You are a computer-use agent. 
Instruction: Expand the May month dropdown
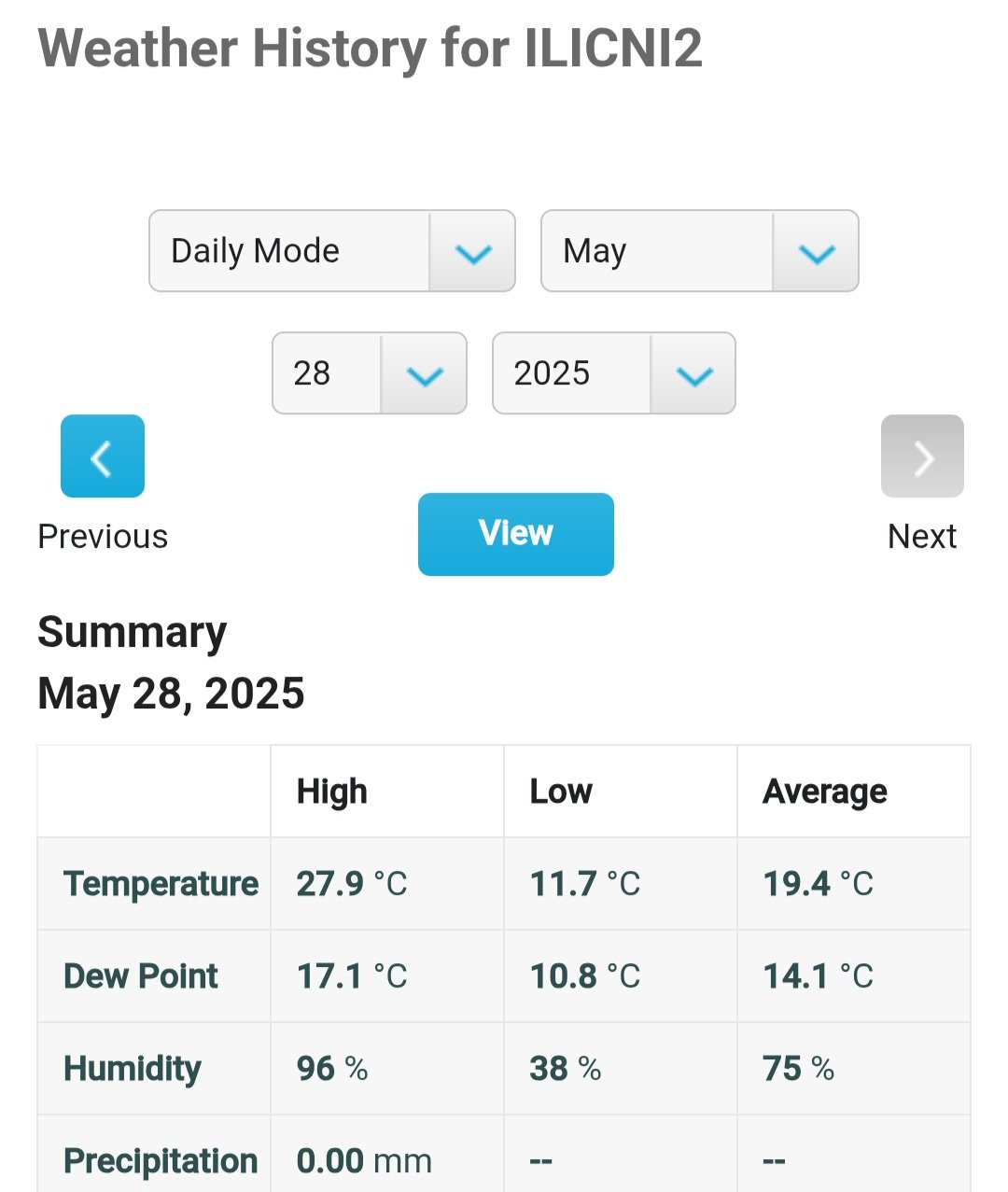[699, 251]
